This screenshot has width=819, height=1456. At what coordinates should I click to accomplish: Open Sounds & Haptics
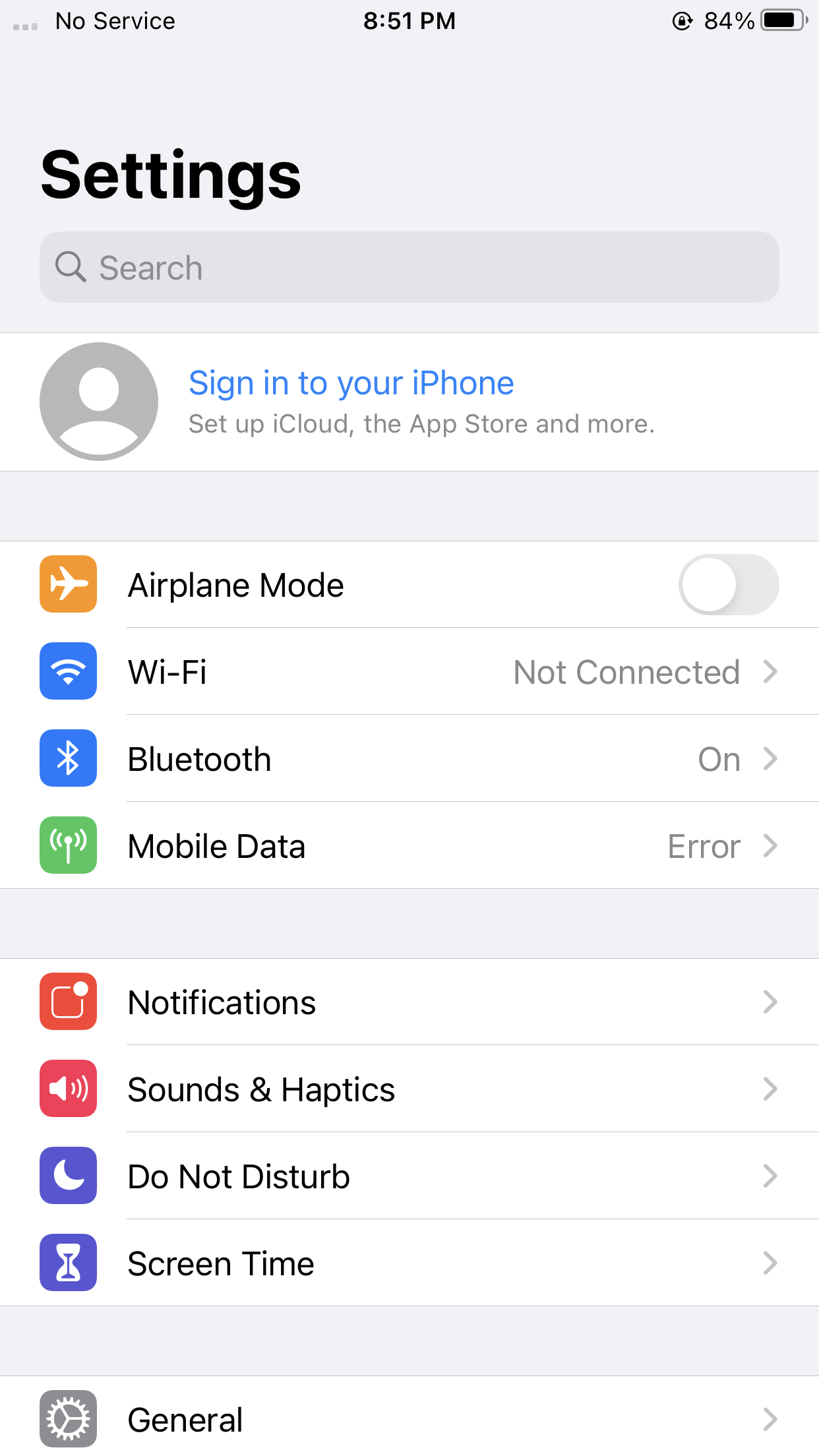(409, 1089)
